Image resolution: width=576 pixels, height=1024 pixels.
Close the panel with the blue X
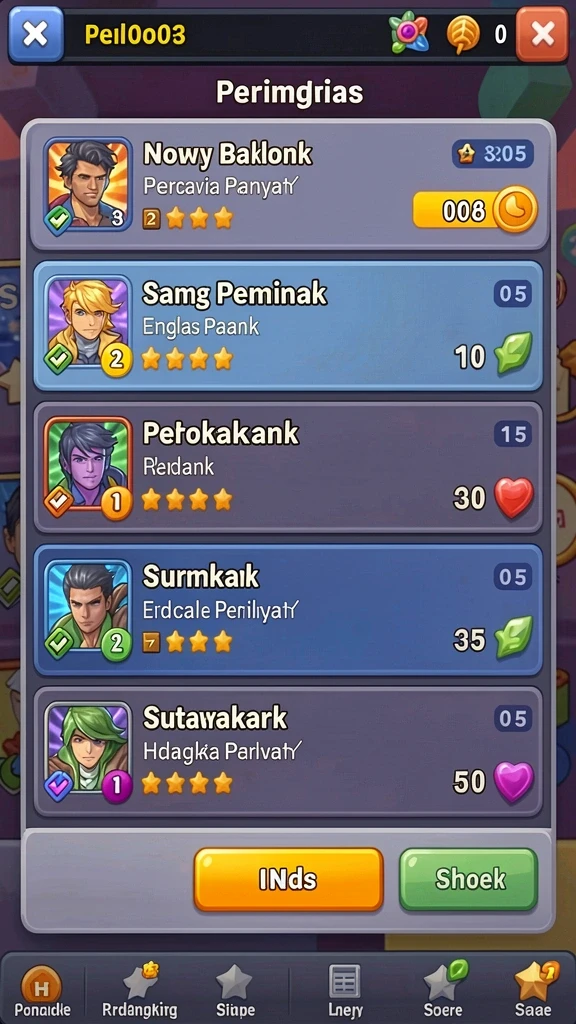point(36,34)
